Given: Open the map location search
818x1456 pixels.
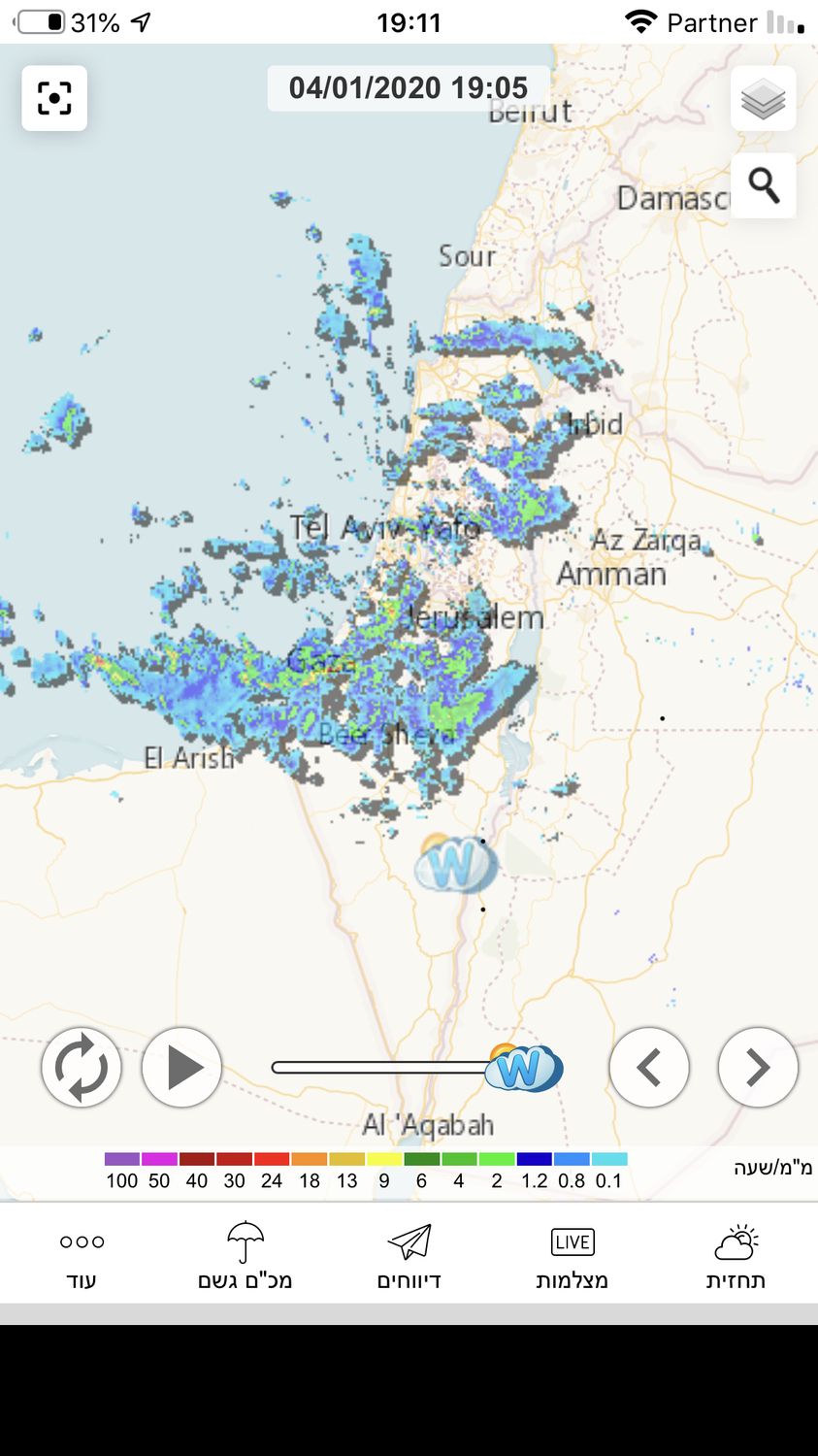Looking at the screenshot, I should (x=763, y=185).
